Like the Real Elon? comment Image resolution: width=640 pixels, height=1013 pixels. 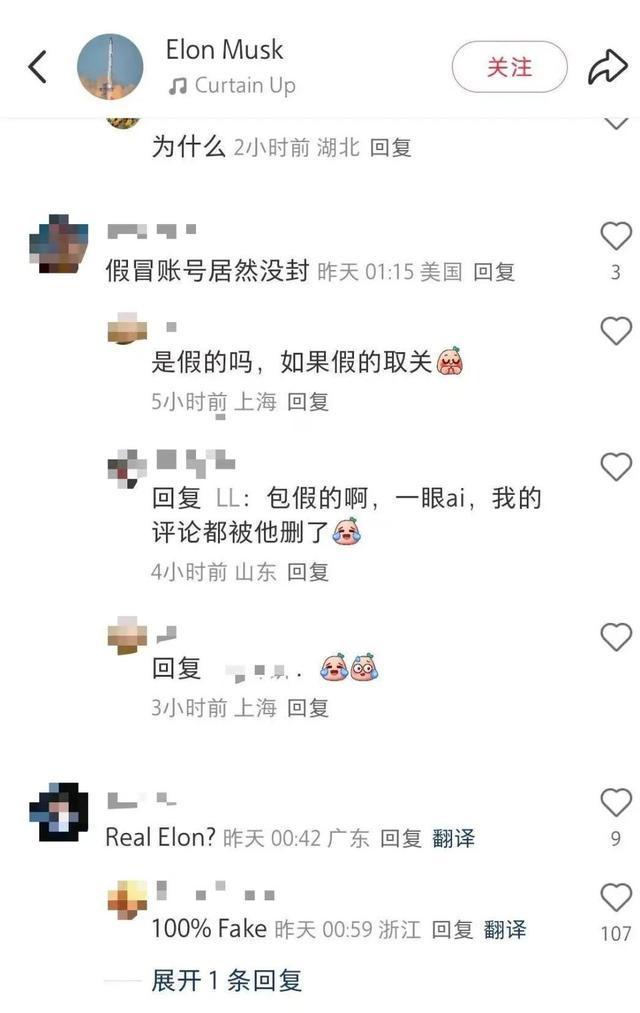coord(615,802)
